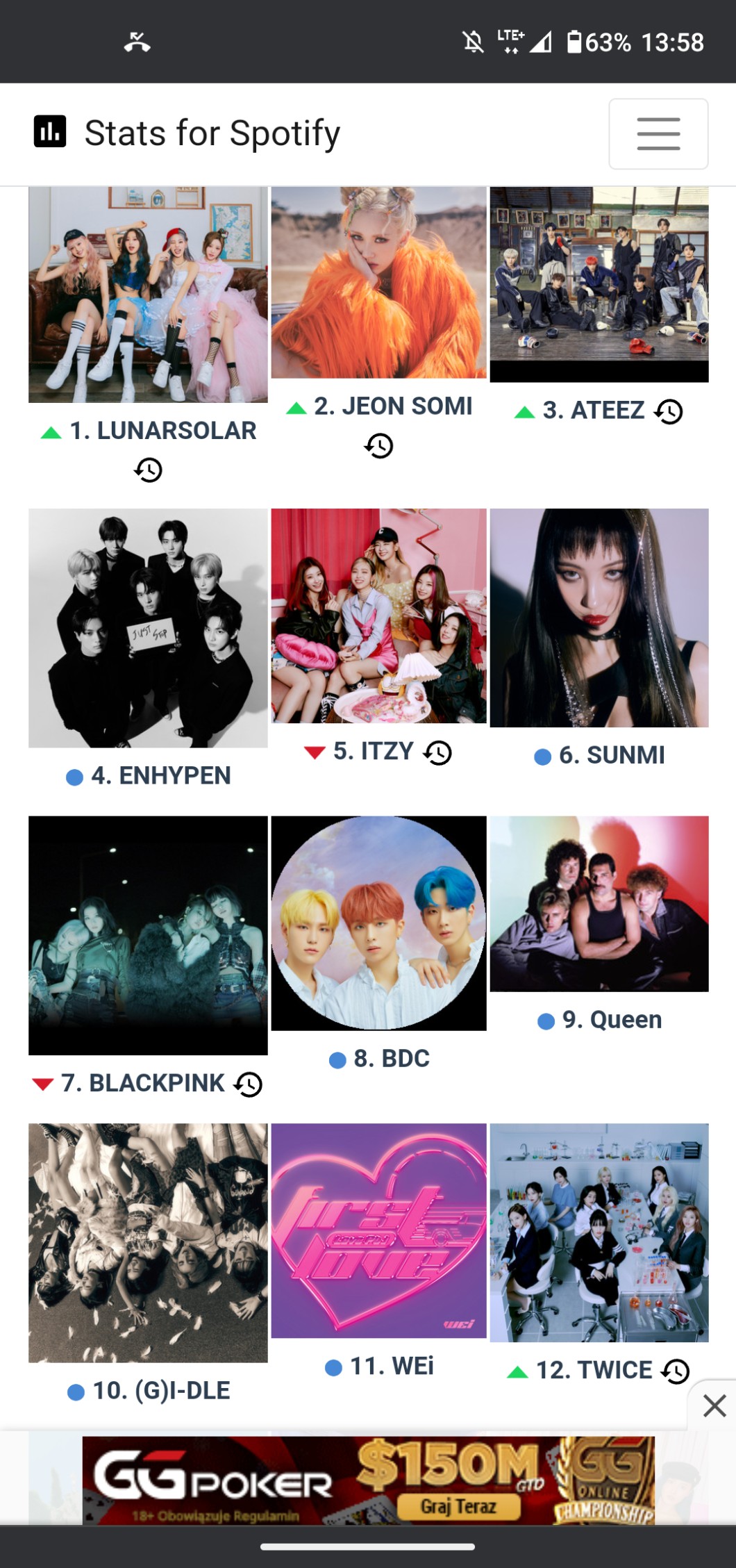This screenshot has width=736, height=1568.
Task: Open (G)I-DLE artist tile
Action: coord(148,1242)
